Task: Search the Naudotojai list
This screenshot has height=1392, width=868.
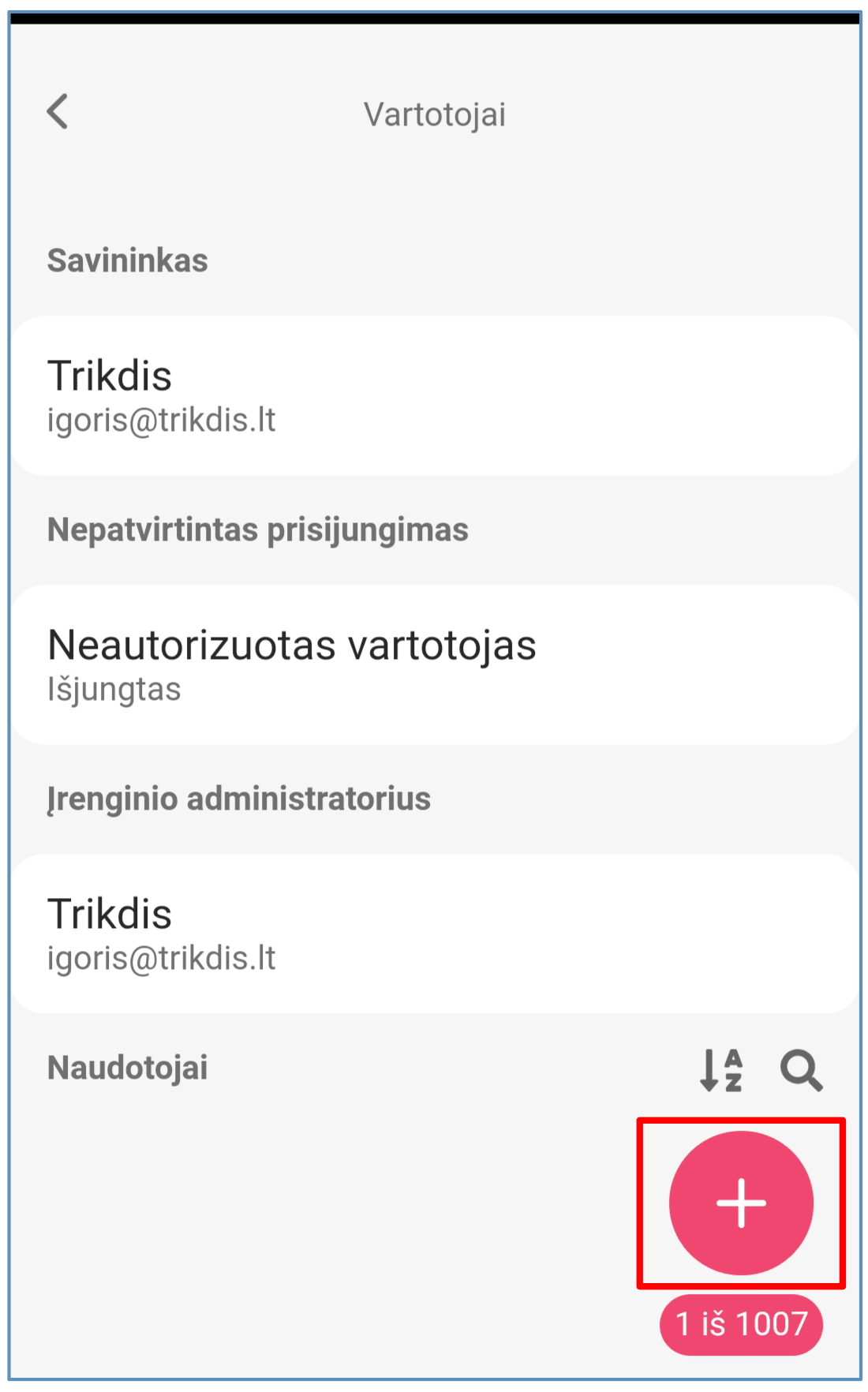Action: coord(801,1070)
